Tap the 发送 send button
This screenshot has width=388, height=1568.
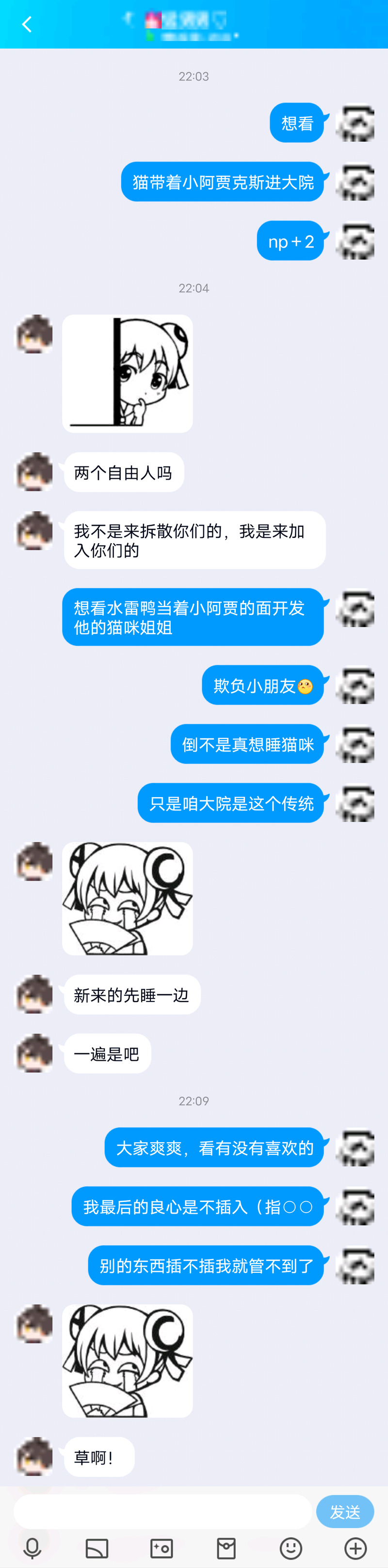coord(345,1511)
